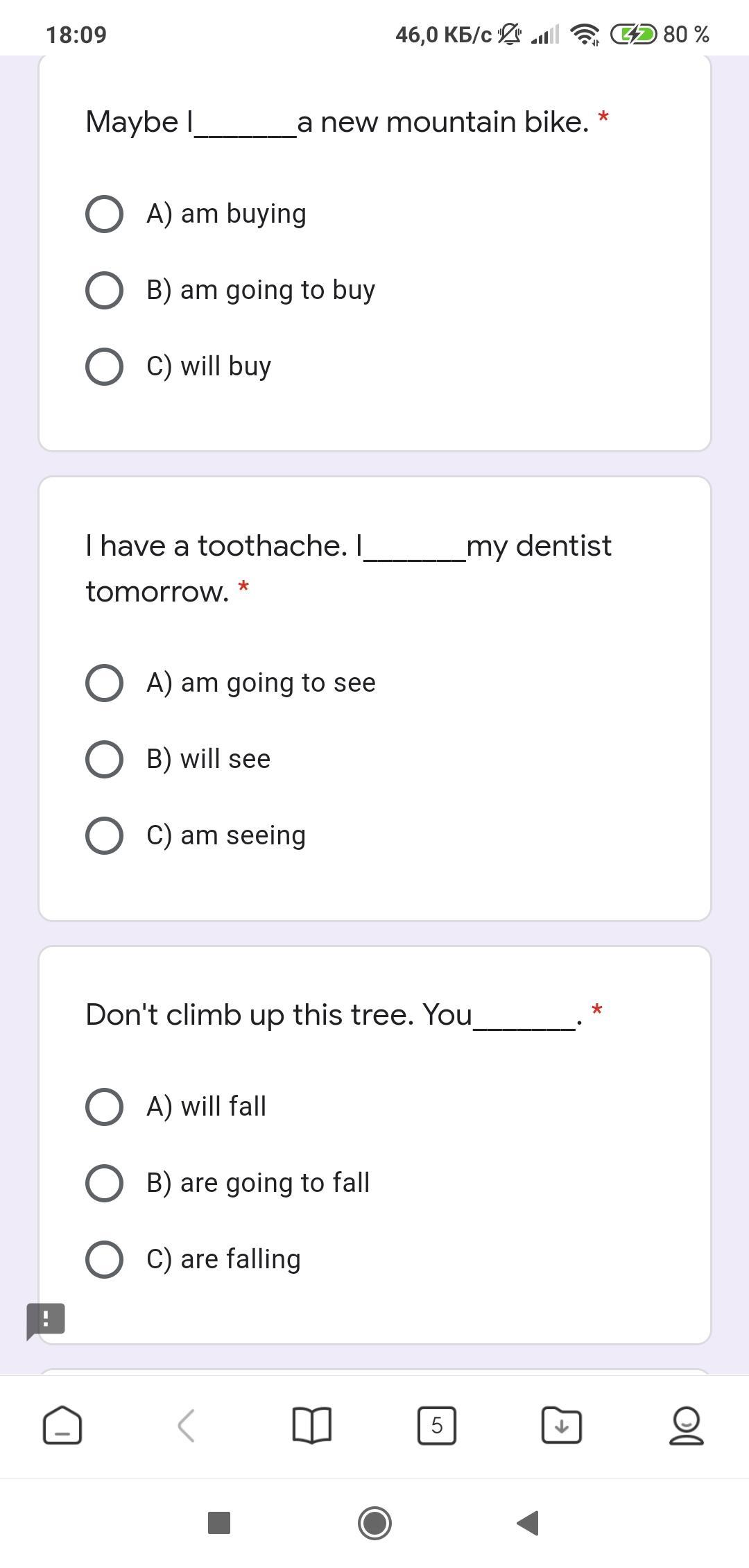
Task: Tap the system recent apps button
Action: coord(219,1523)
